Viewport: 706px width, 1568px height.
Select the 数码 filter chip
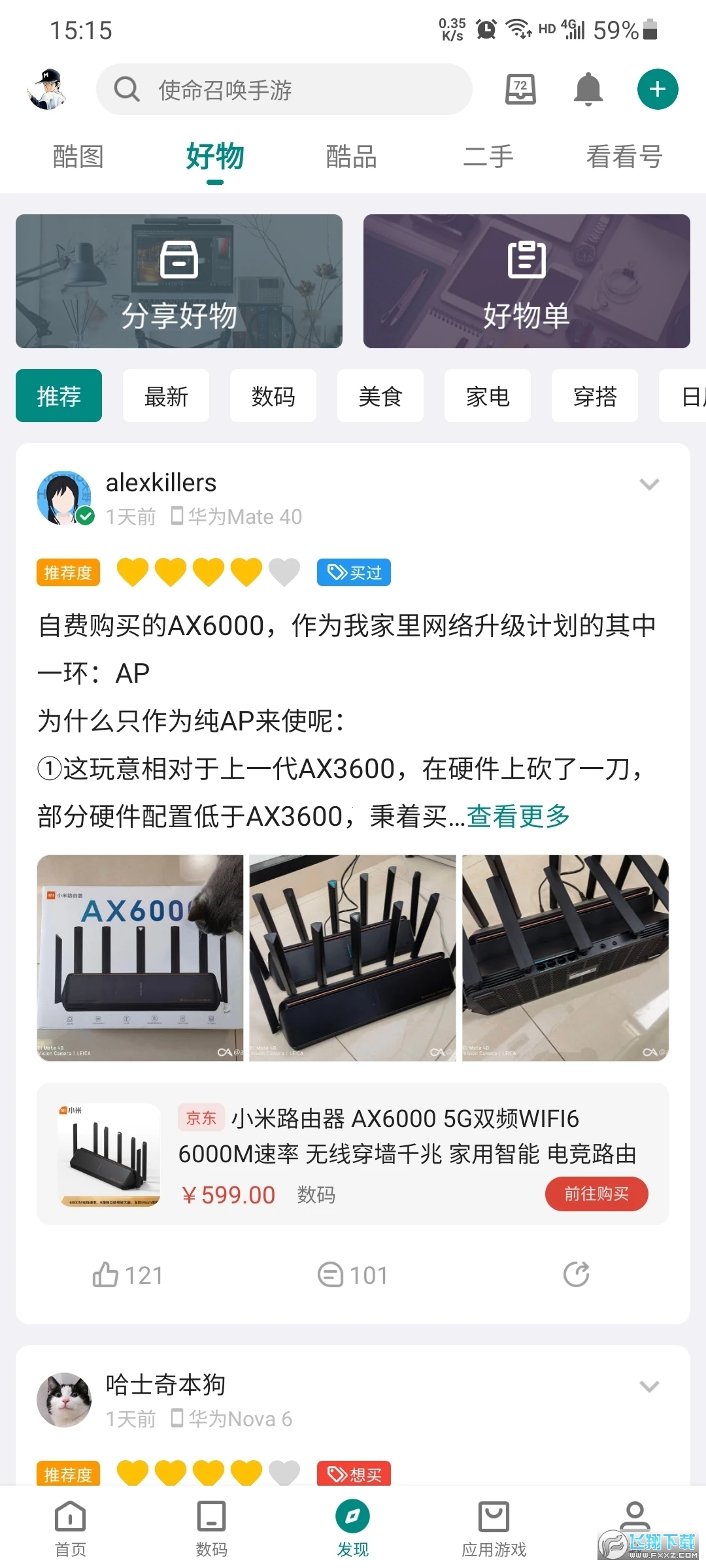(x=273, y=396)
